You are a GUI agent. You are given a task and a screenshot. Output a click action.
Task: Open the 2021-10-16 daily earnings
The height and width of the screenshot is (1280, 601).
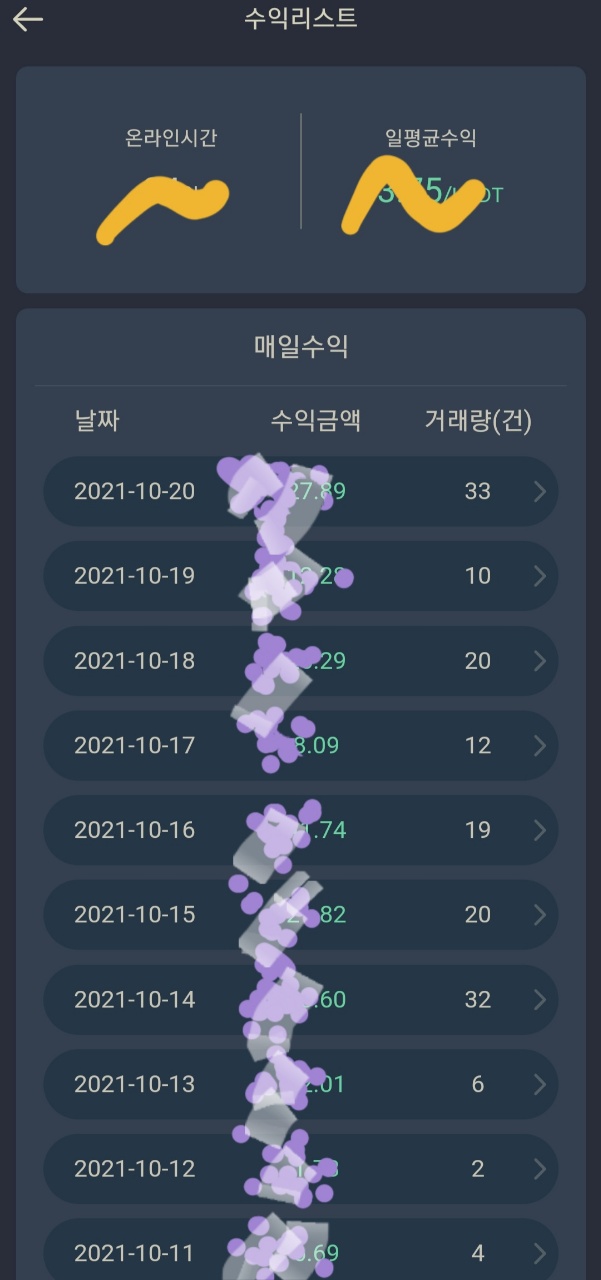tap(300, 830)
